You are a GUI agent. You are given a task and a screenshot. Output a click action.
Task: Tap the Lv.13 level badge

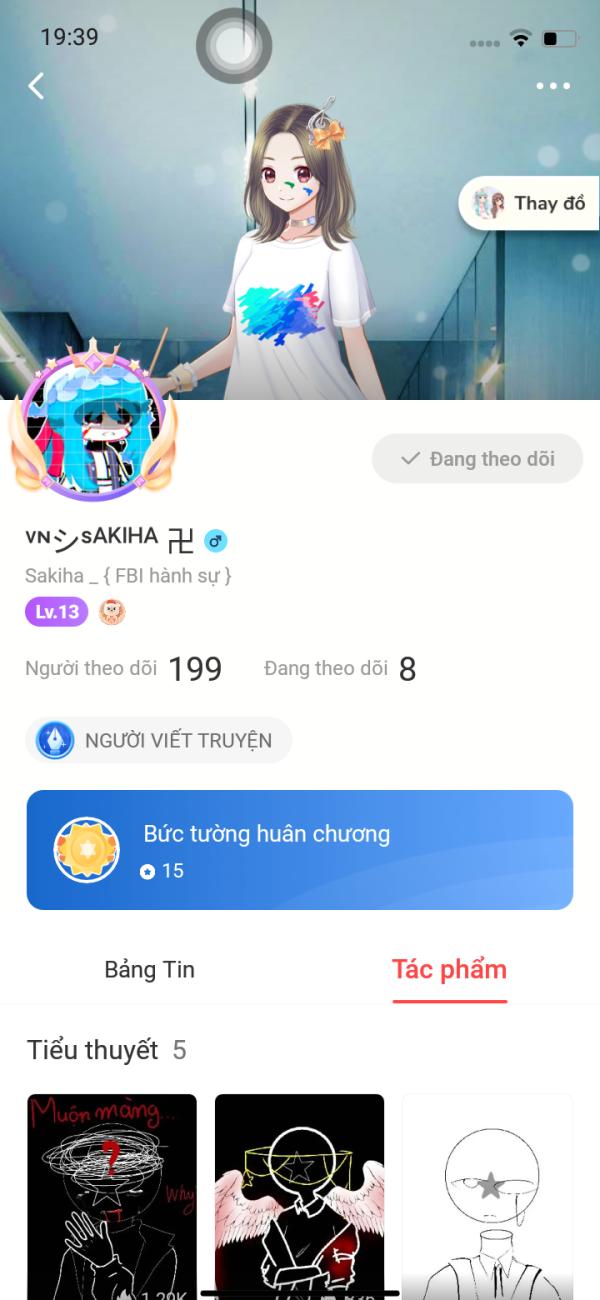pyautogui.click(x=57, y=612)
